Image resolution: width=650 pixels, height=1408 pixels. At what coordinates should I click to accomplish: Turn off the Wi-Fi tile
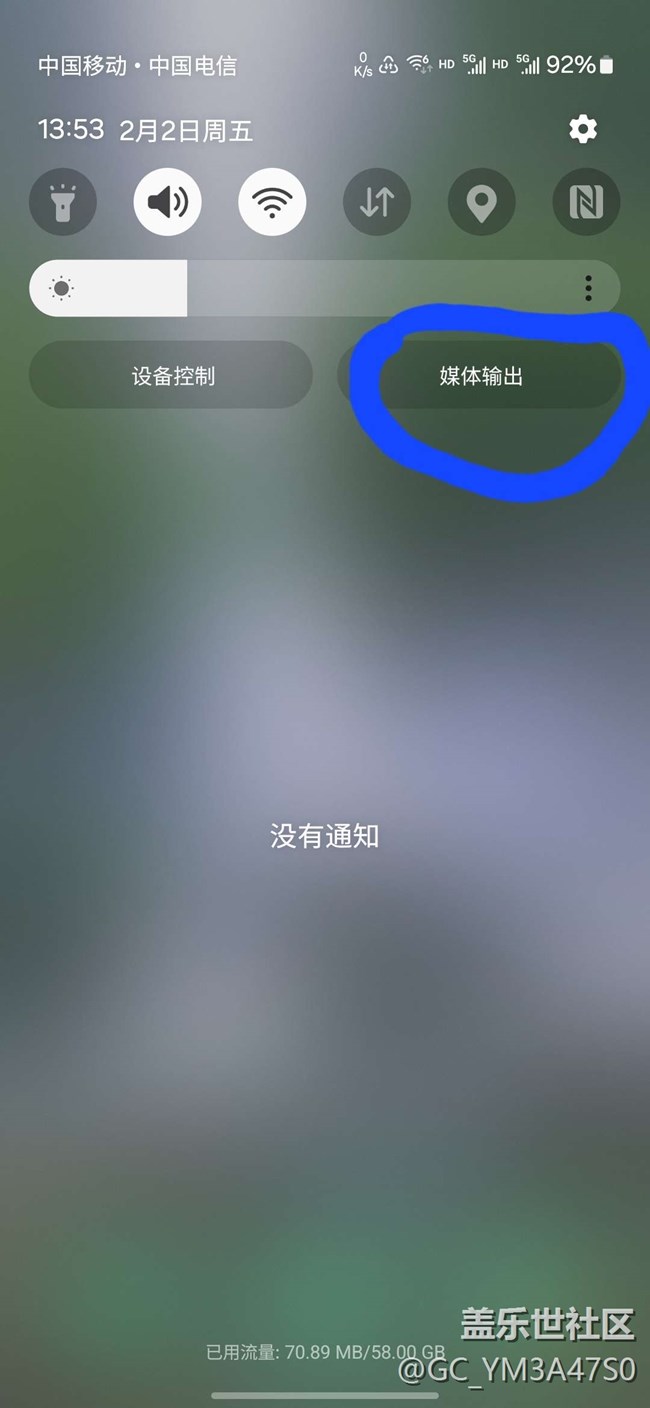[272, 203]
